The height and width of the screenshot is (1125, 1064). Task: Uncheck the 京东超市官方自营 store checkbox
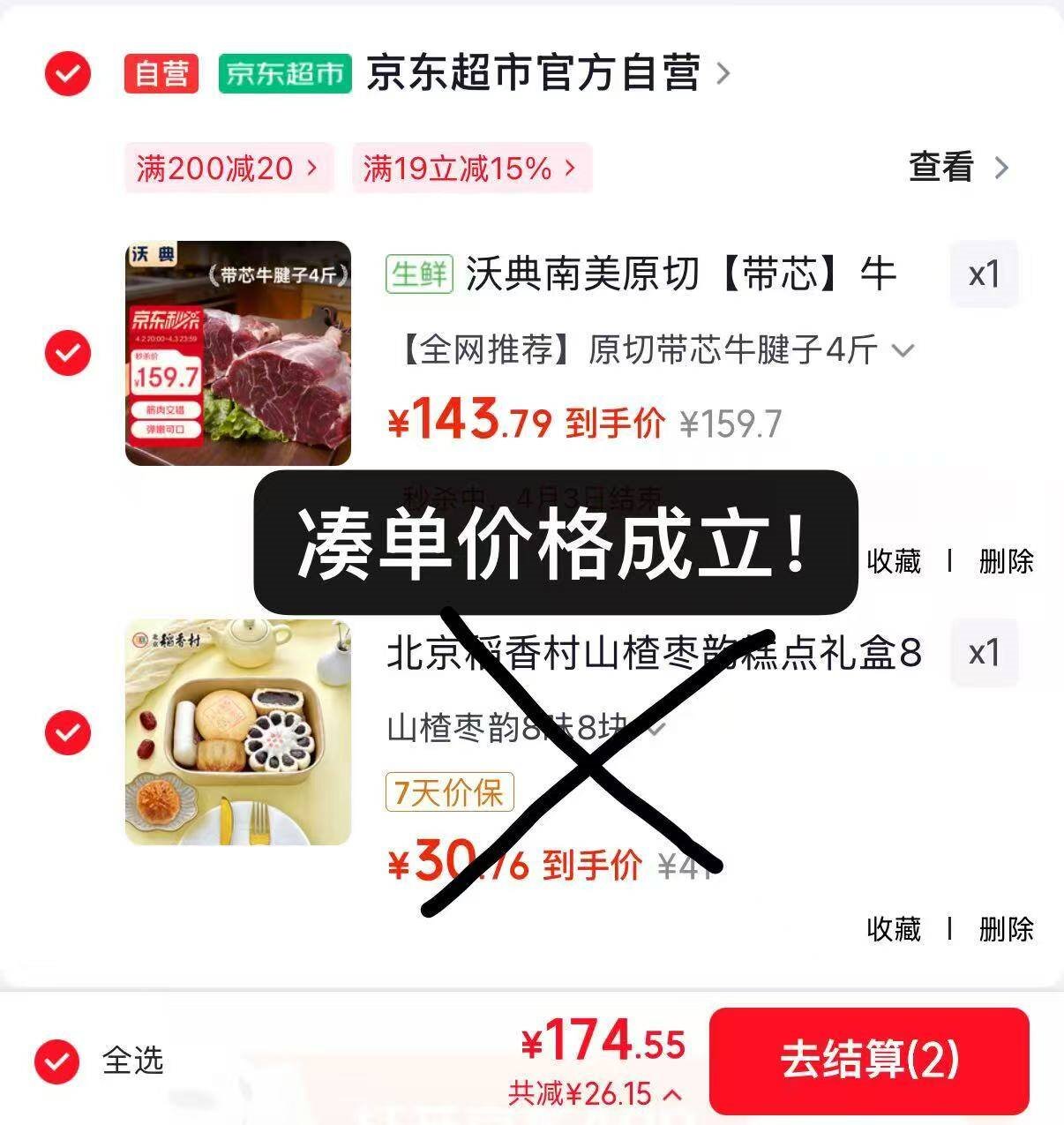click(68, 73)
